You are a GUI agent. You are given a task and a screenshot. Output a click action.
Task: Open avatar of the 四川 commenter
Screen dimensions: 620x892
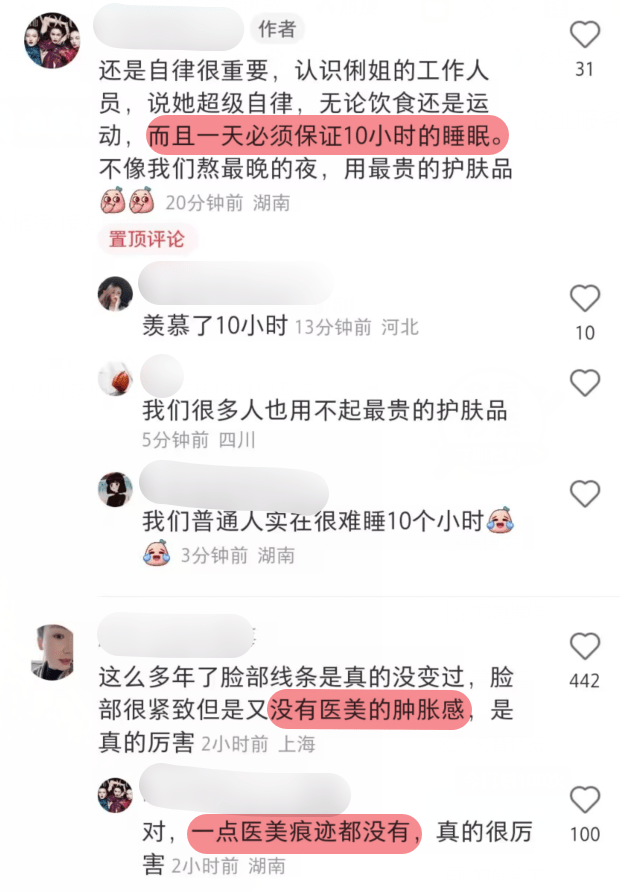pos(115,379)
